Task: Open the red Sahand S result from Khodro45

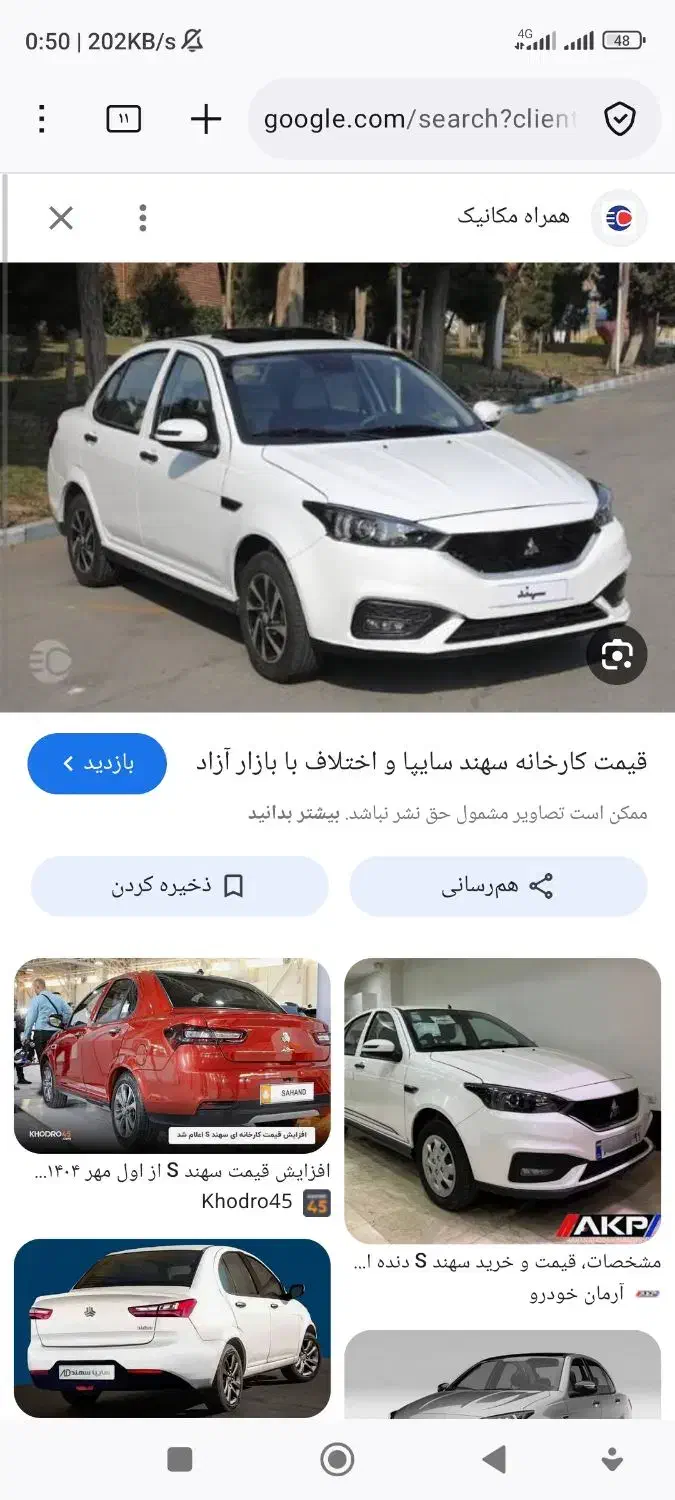Action: (x=172, y=1056)
